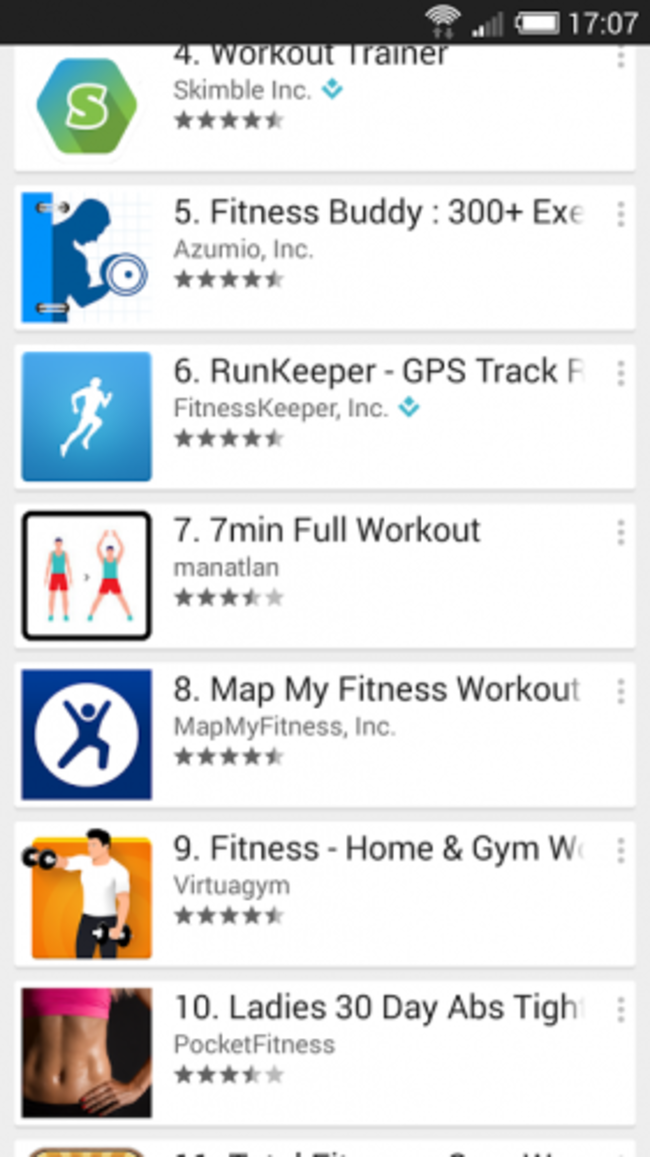The height and width of the screenshot is (1157, 650).
Task: Open overflow menu for Workout Trainer
Action: (620, 57)
